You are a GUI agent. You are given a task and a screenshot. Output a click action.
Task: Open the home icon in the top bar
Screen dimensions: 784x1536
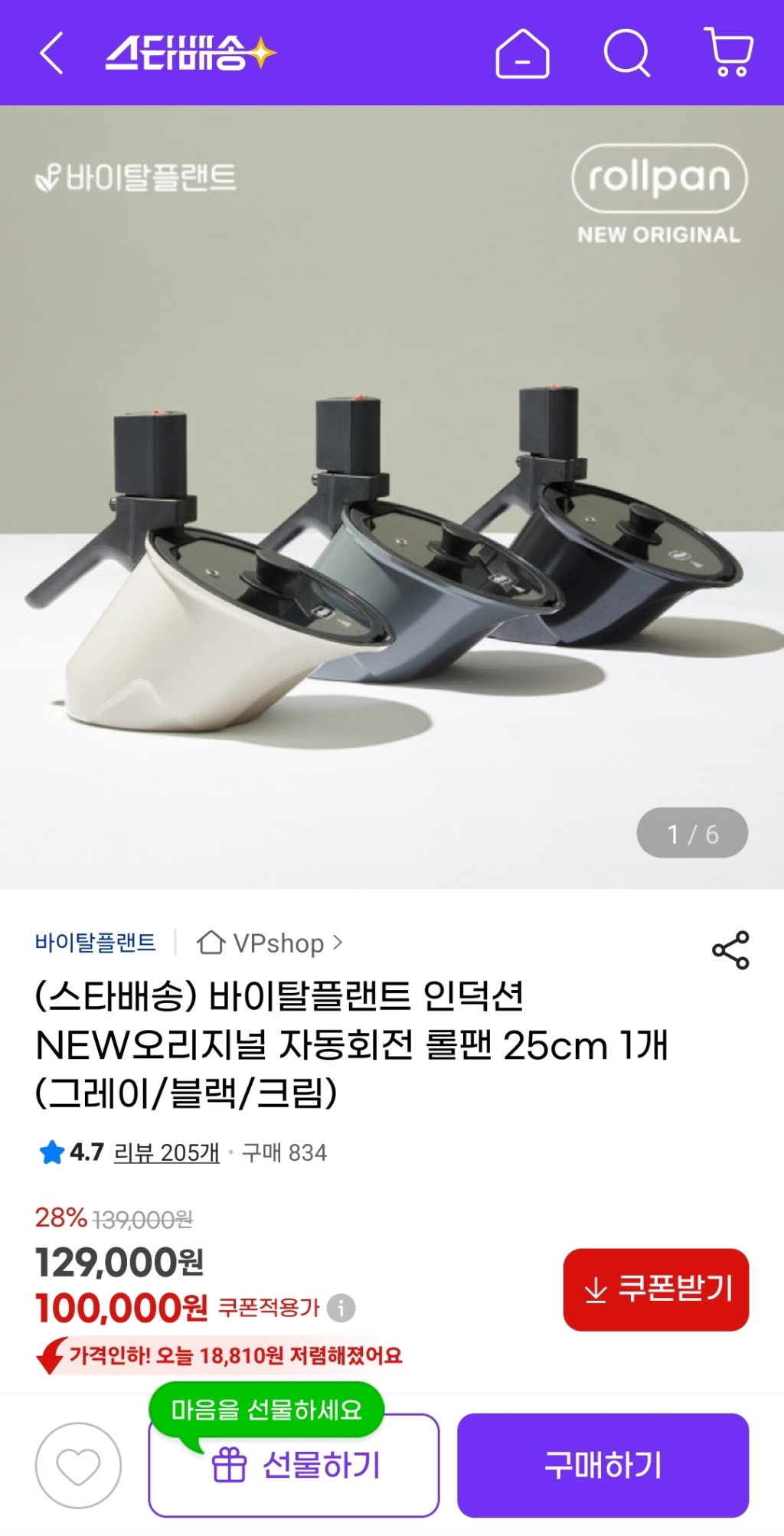pos(522,54)
